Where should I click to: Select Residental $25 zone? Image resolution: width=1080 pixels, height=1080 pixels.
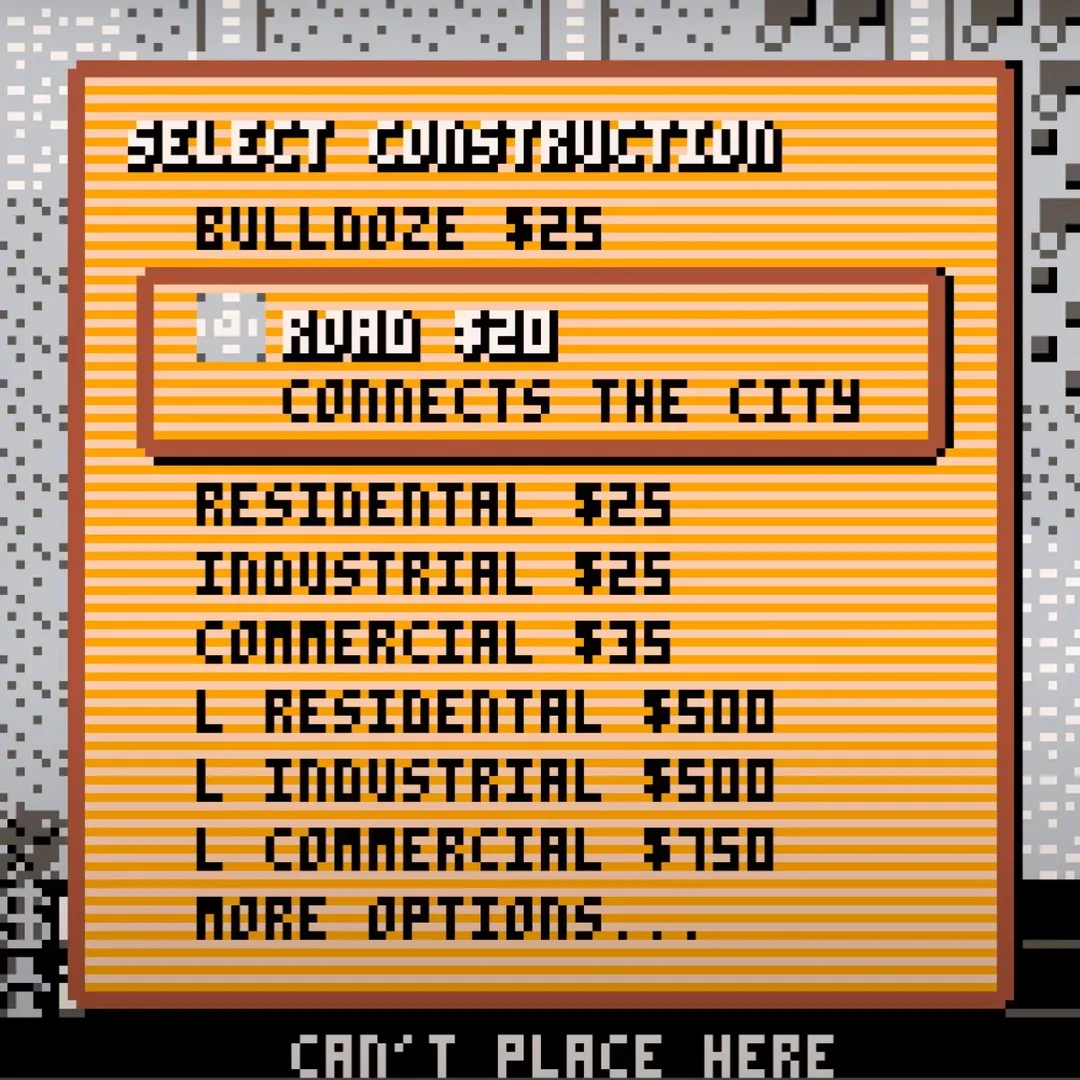click(432, 505)
